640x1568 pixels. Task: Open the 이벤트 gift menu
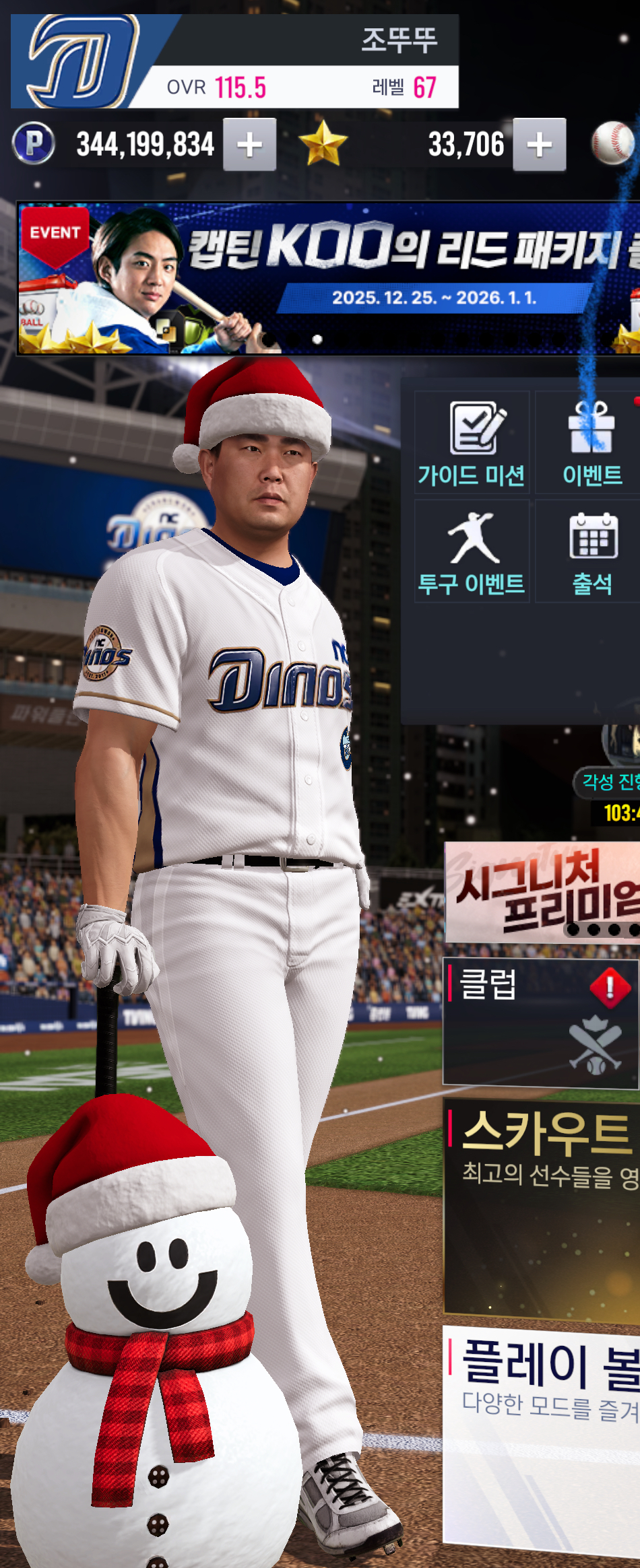click(591, 442)
